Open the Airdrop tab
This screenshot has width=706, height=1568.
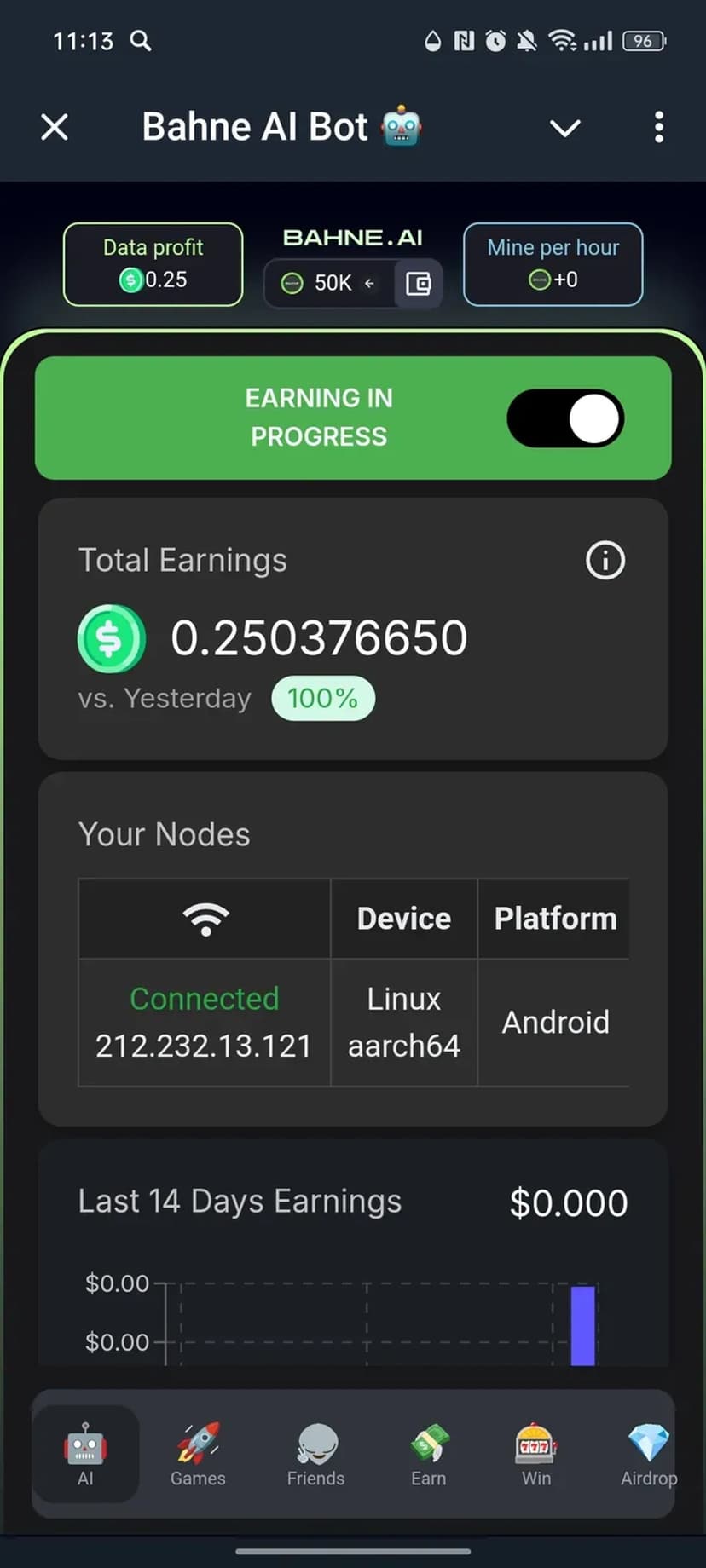tap(648, 1454)
